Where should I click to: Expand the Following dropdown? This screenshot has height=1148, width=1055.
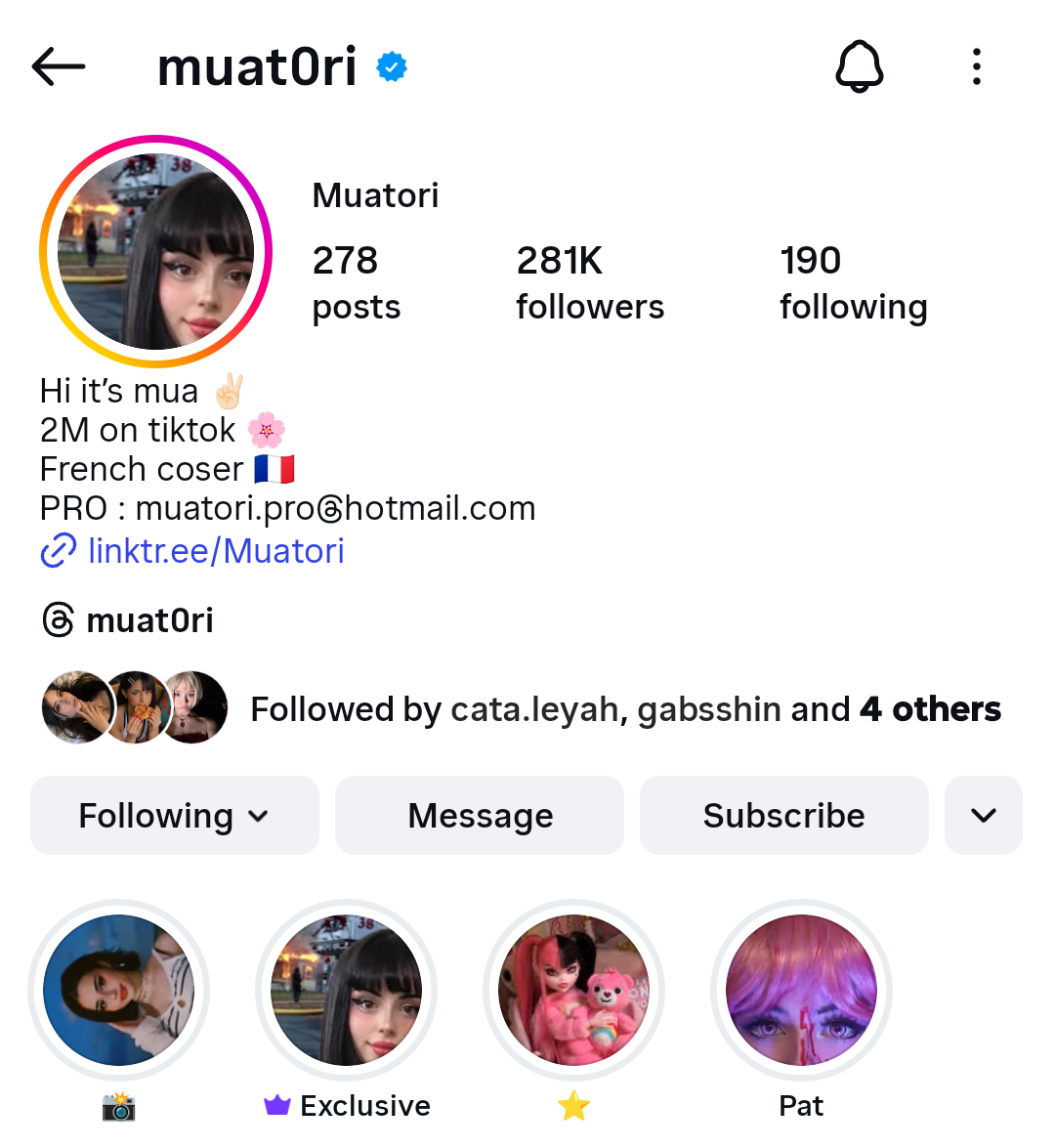(x=175, y=815)
